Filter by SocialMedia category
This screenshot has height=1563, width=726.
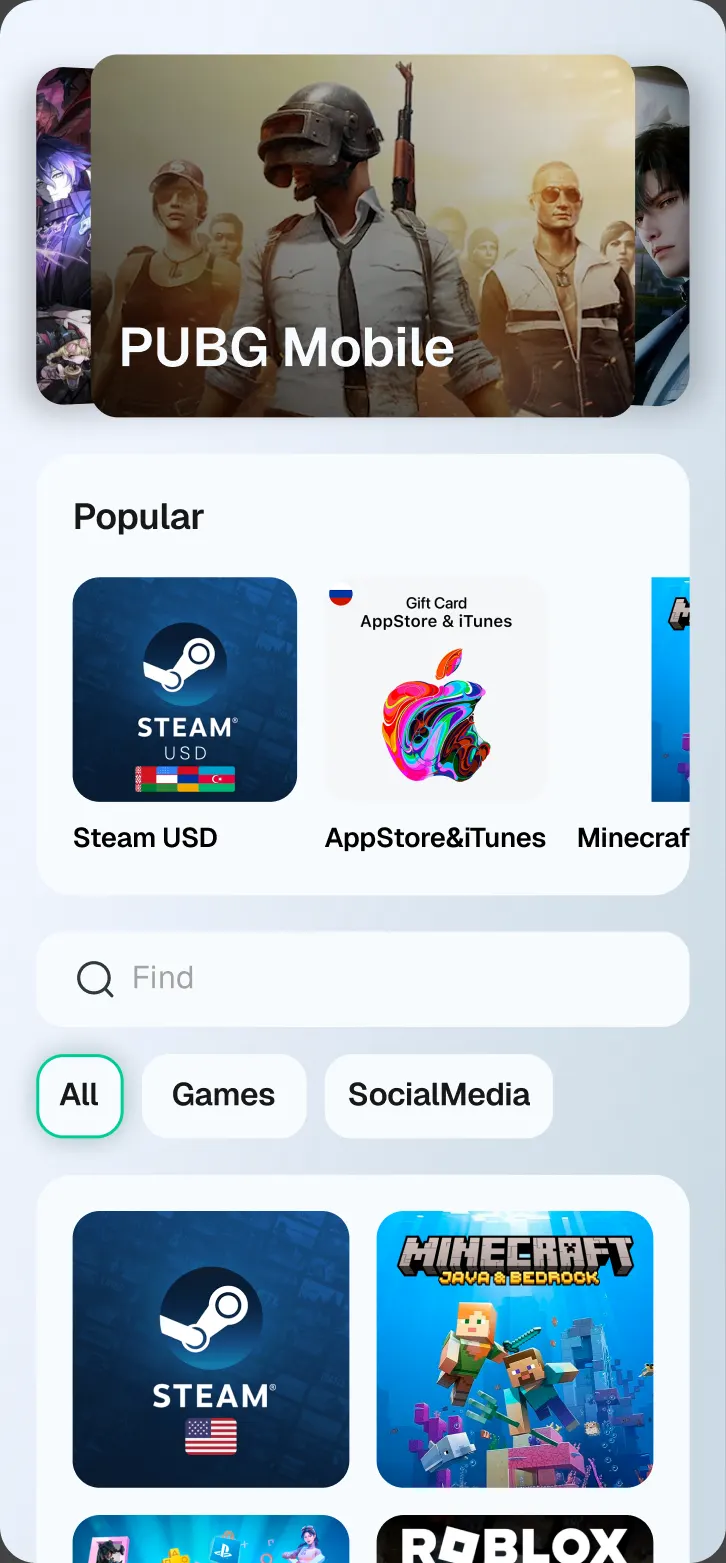tap(439, 1096)
